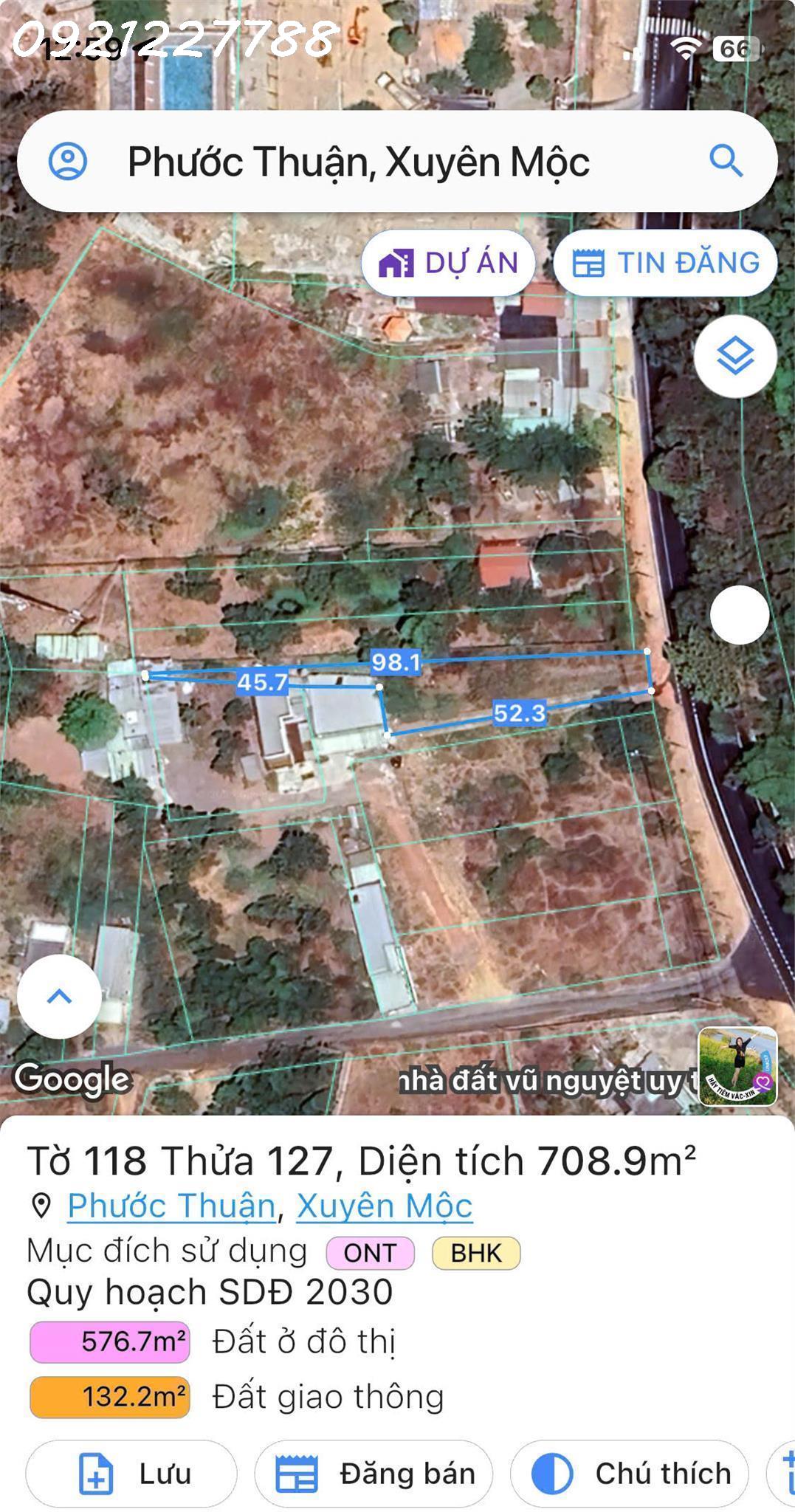Select the BHK land use tag
This screenshot has height=1512, width=795.
476,1253
